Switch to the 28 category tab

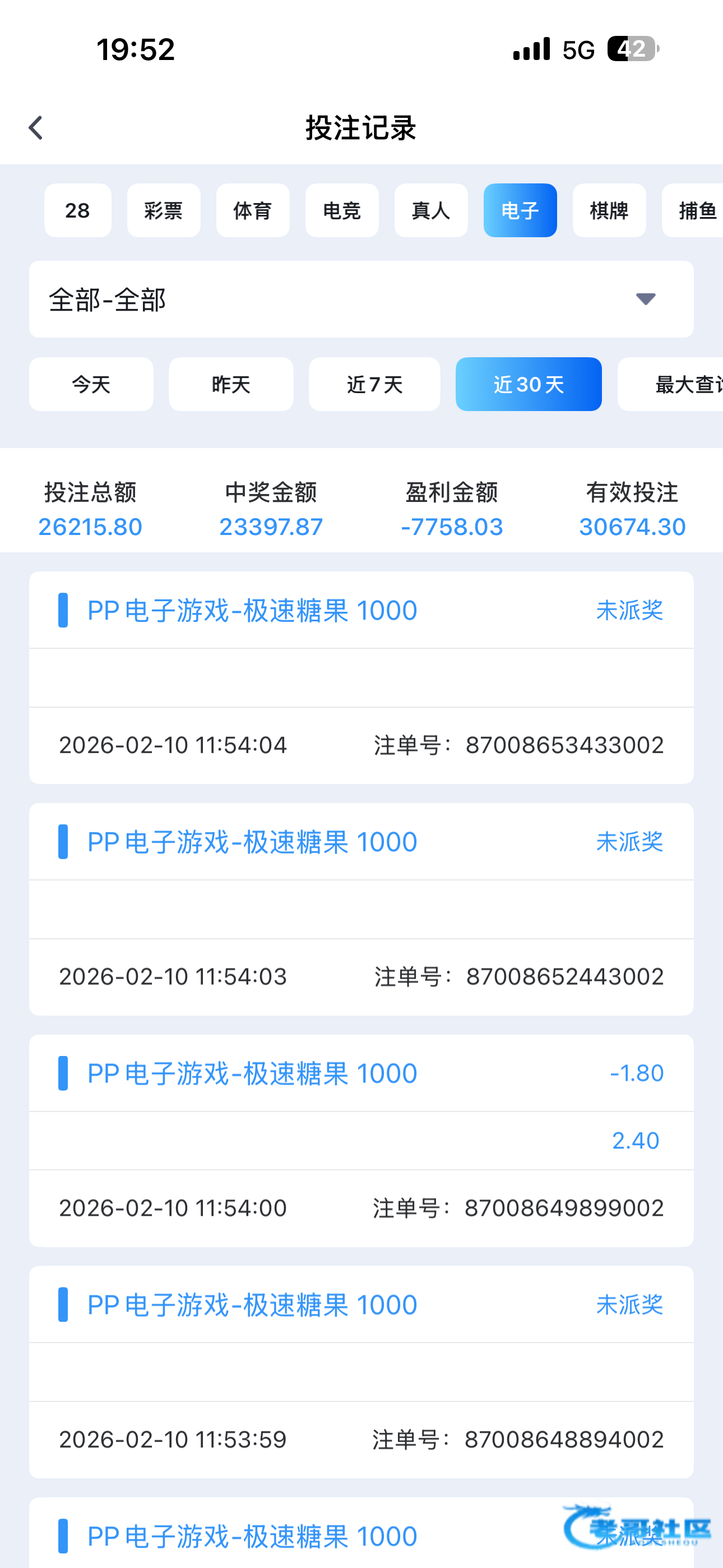click(x=77, y=211)
